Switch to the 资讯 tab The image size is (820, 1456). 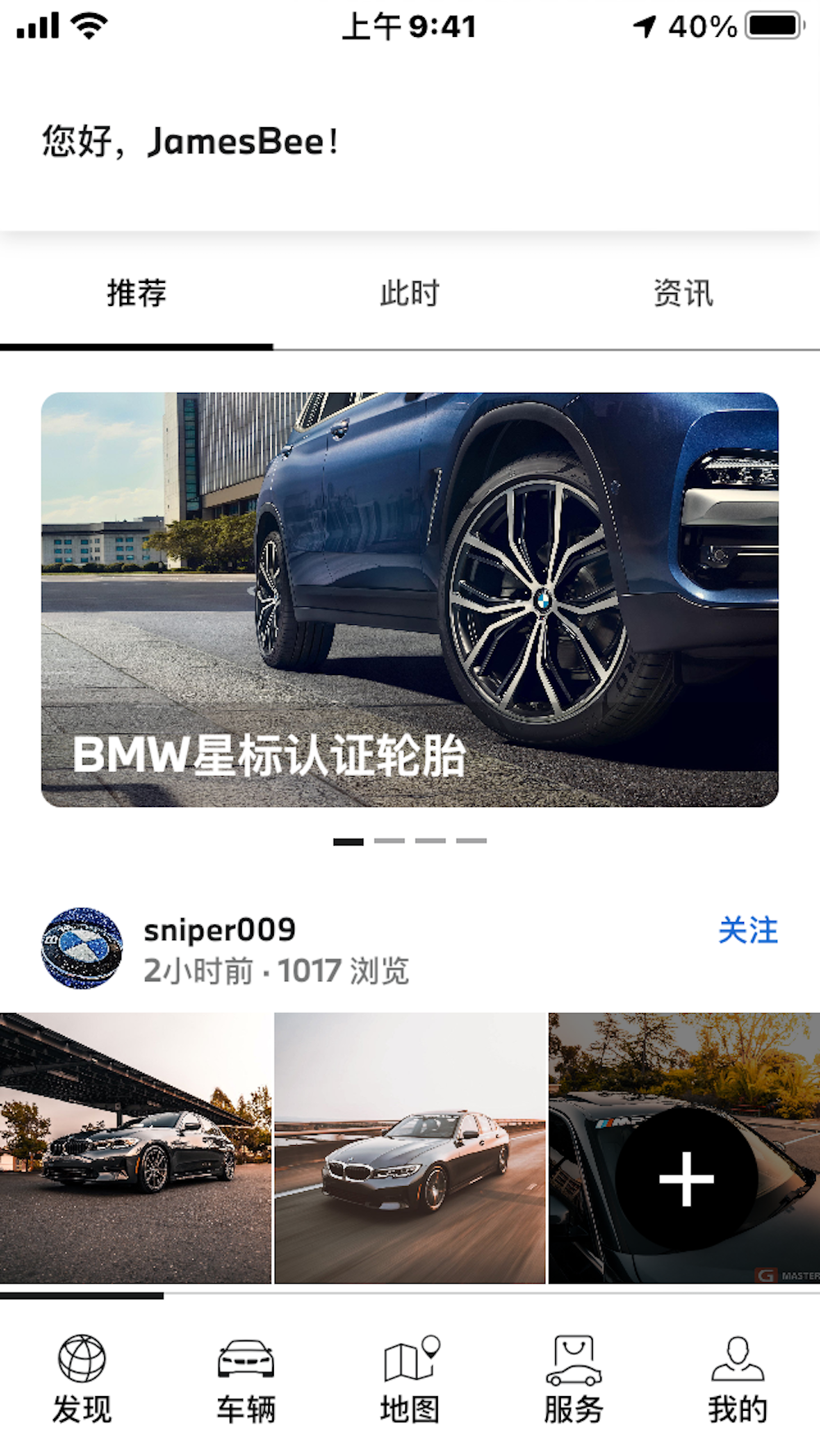point(683,294)
